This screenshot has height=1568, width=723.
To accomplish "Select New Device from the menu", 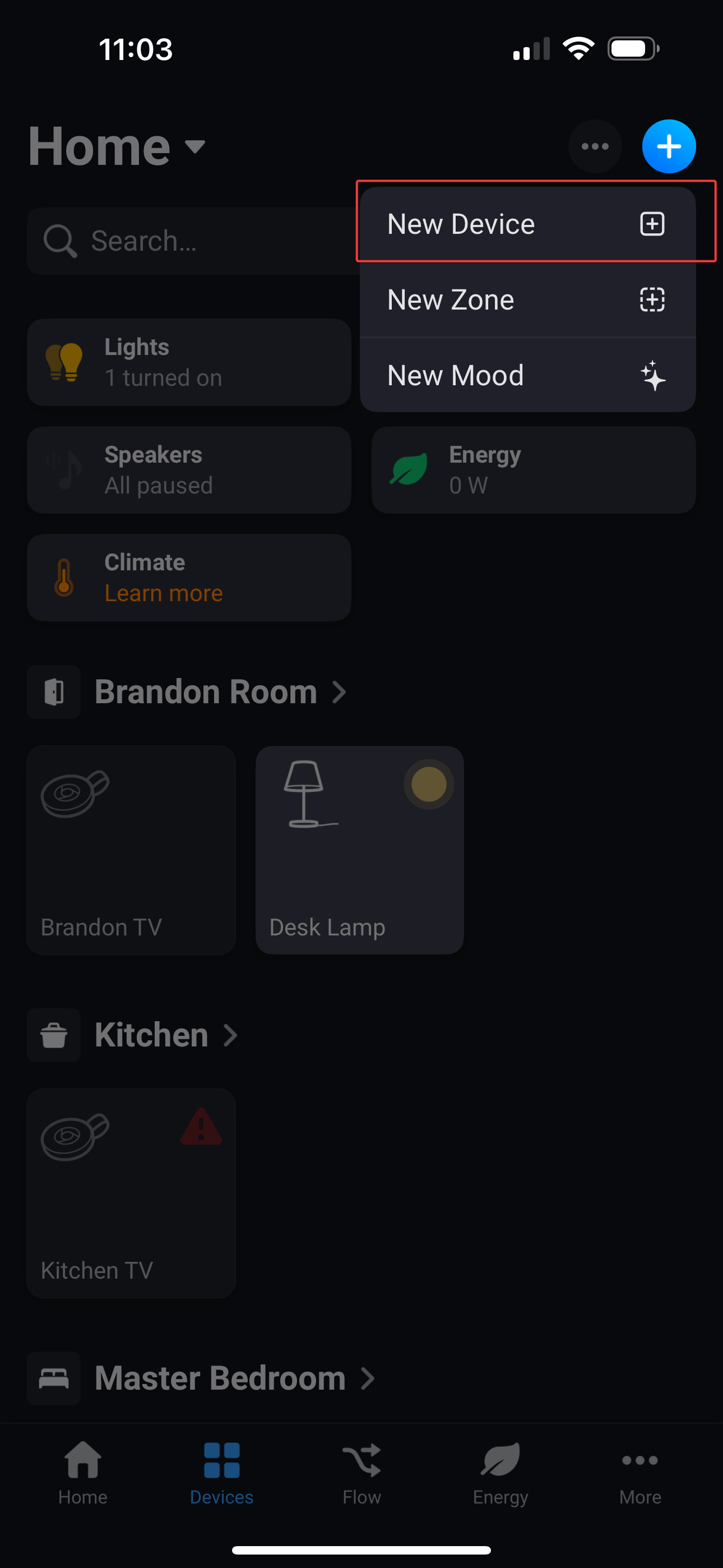I will click(527, 224).
